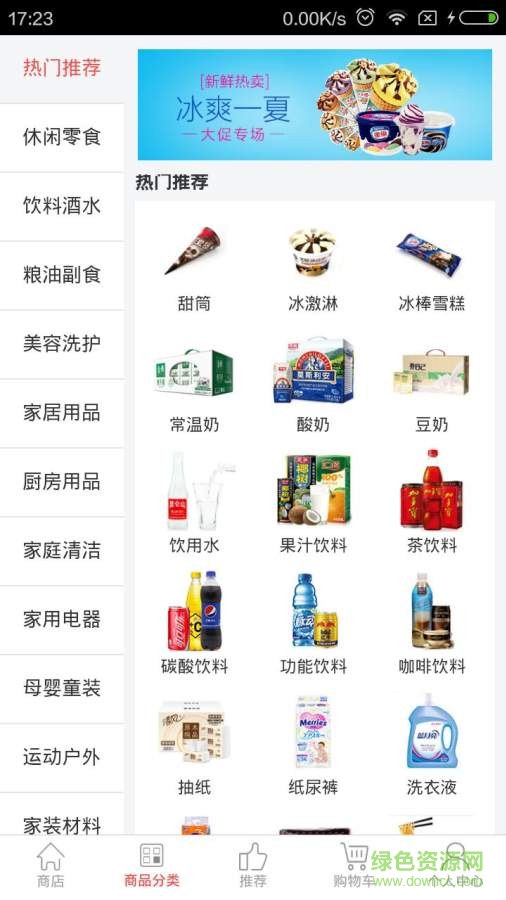Open the 纸尿裤 product tile
The width and height of the screenshot is (506, 900).
(x=313, y=745)
